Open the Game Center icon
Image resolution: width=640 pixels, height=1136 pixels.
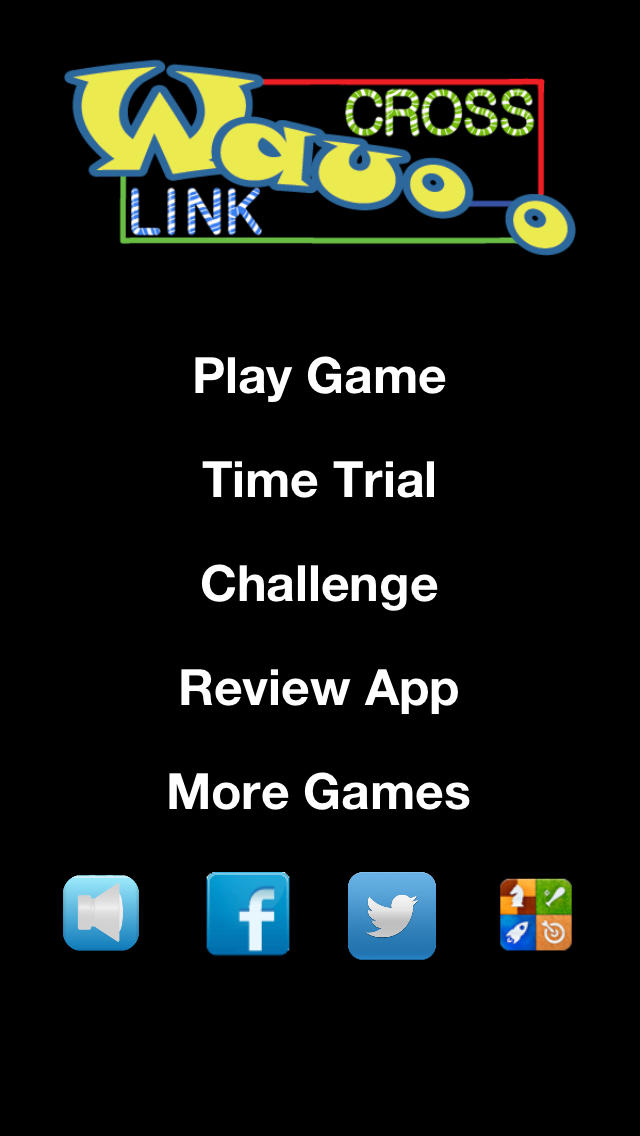pyautogui.click(x=536, y=915)
